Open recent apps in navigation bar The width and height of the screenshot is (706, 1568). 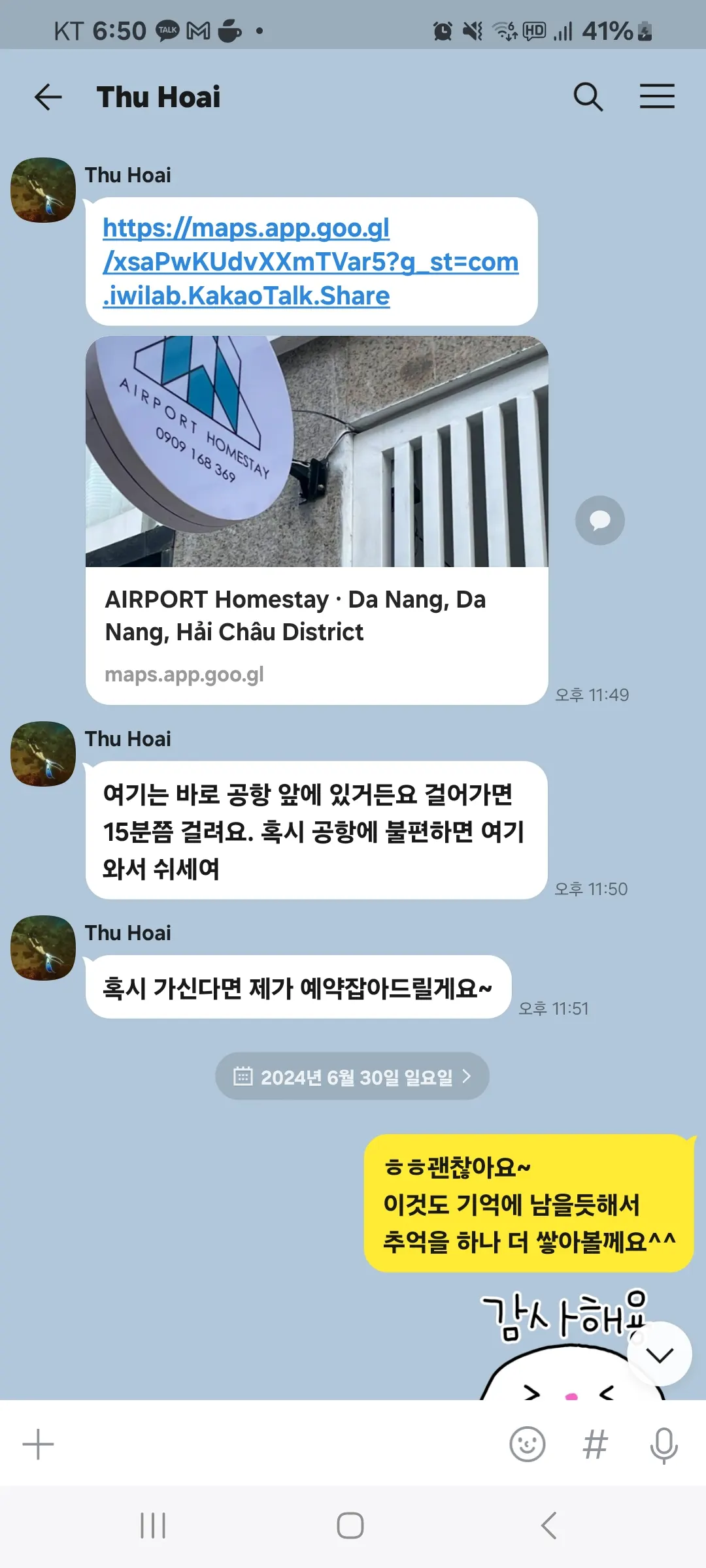point(153,1526)
